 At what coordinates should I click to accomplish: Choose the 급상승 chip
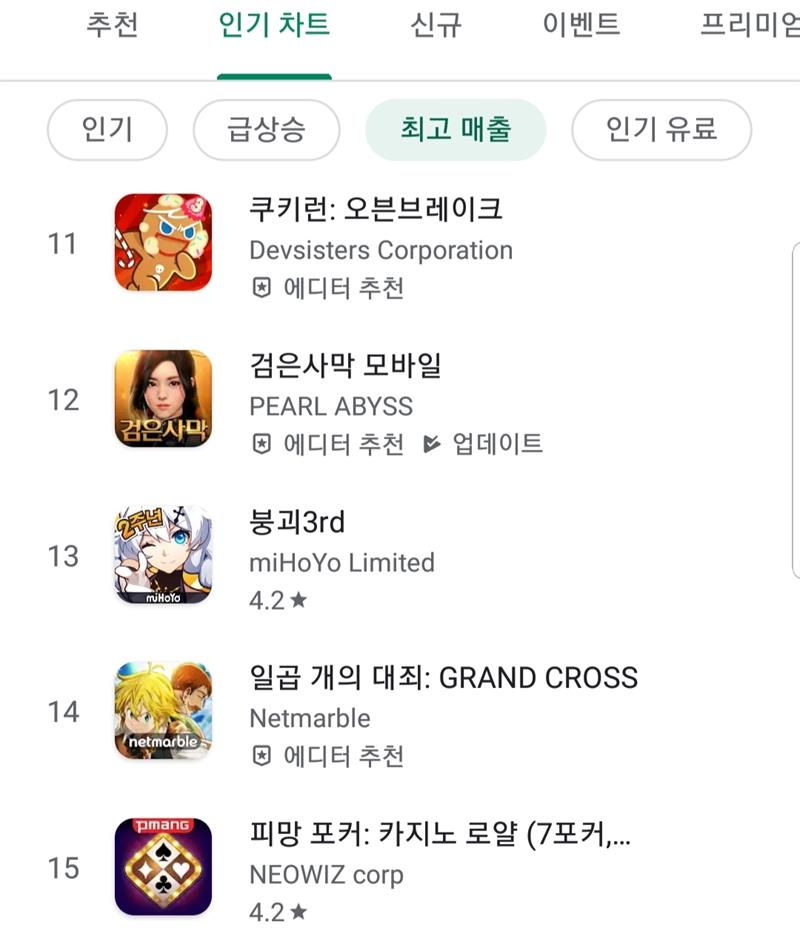(x=266, y=130)
